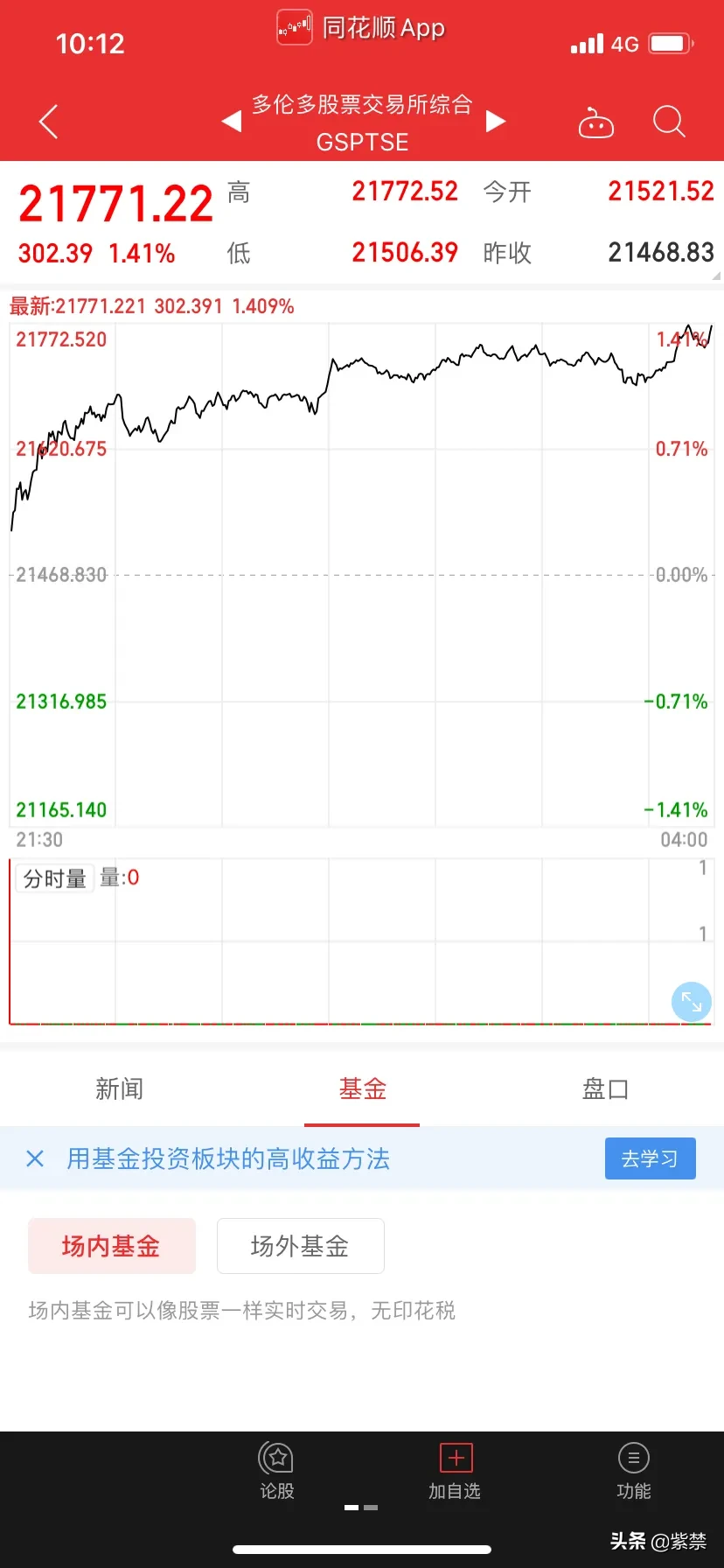Open the search magnifier
Image resolution: width=724 pixels, height=1568 pixels.
click(669, 122)
